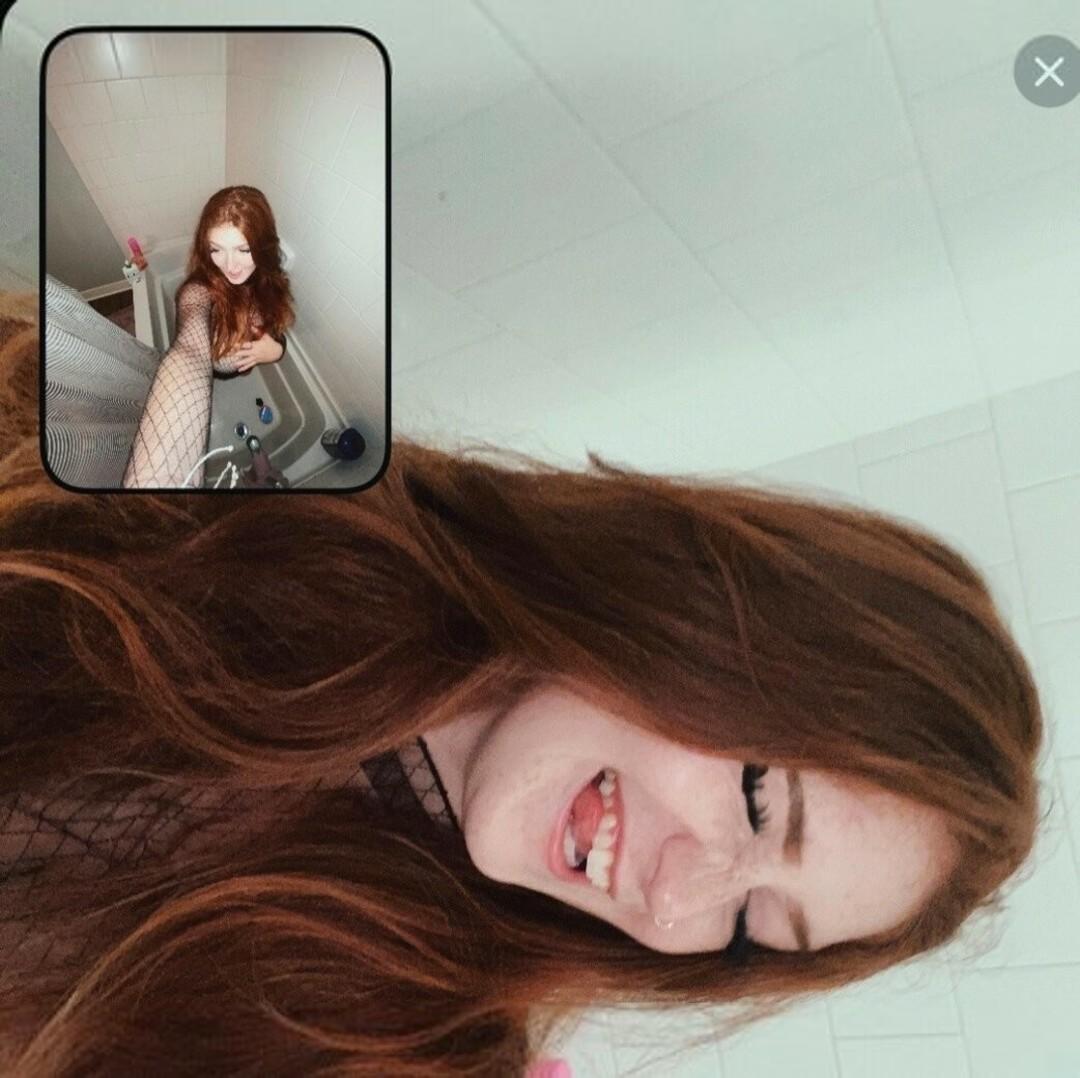
Task: Close the photo viewer
Action: [1048, 72]
